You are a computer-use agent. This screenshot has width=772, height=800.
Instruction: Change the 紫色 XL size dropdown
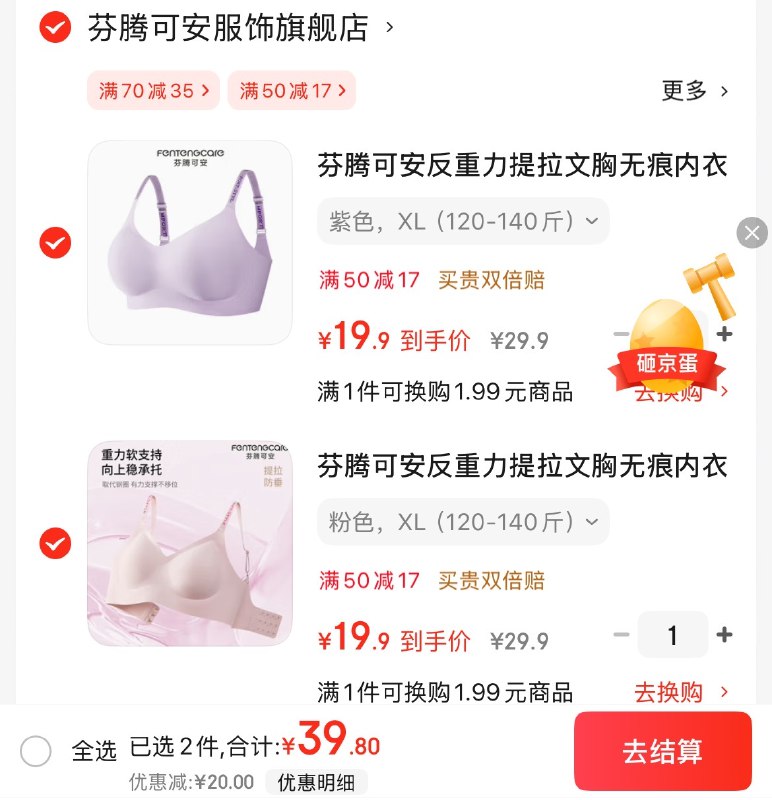tap(463, 221)
